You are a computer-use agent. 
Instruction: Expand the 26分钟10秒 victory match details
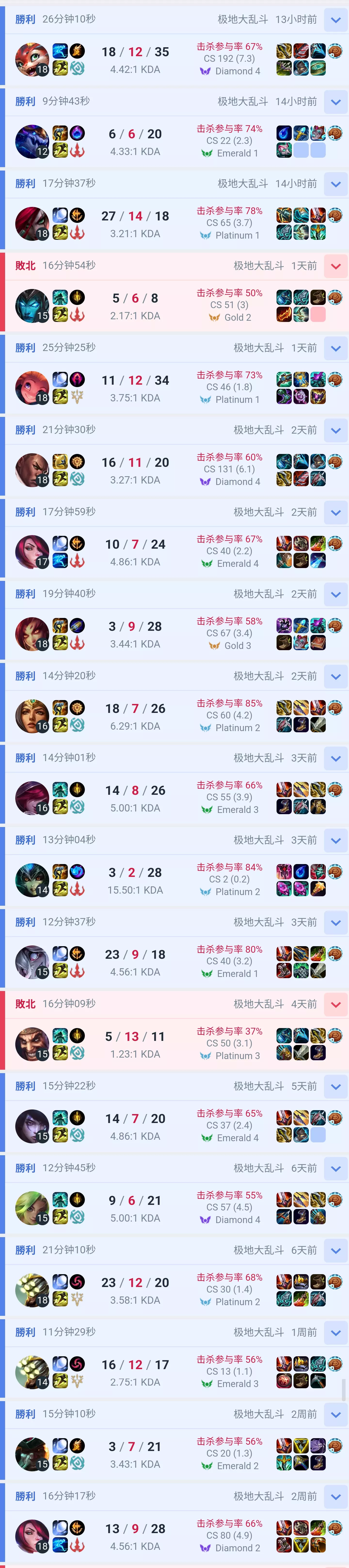[336, 19]
